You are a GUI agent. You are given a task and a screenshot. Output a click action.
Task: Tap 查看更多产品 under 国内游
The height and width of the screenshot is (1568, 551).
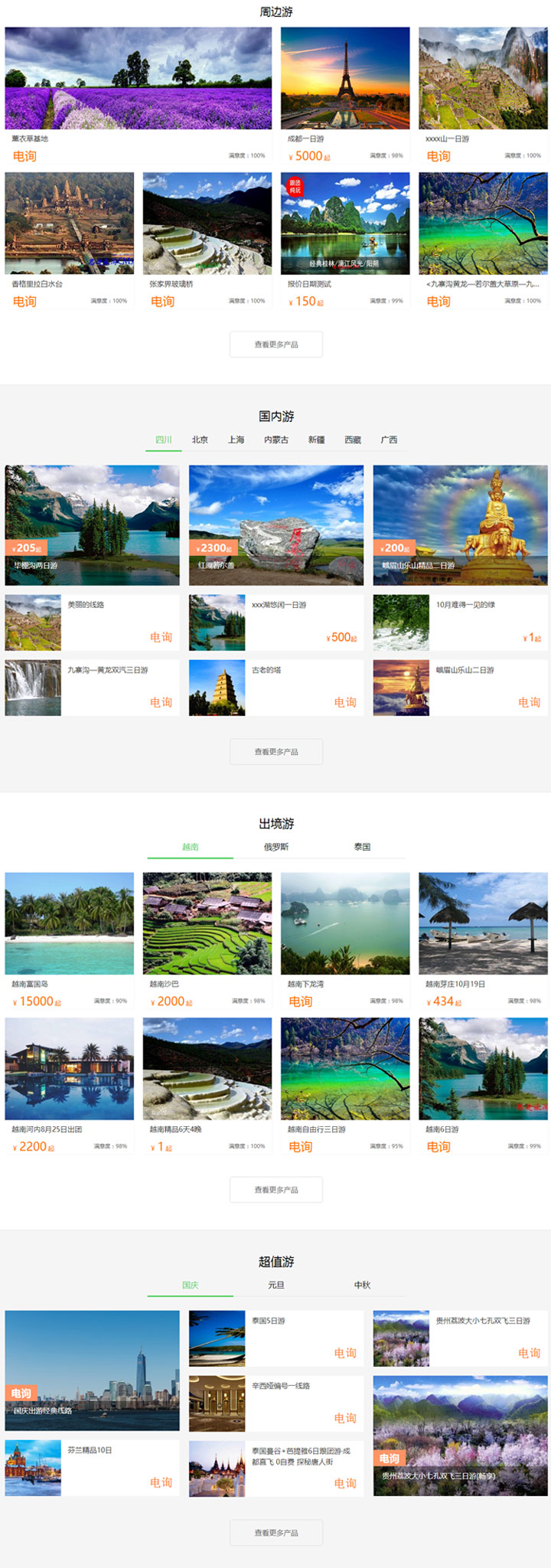coord(276,752)
